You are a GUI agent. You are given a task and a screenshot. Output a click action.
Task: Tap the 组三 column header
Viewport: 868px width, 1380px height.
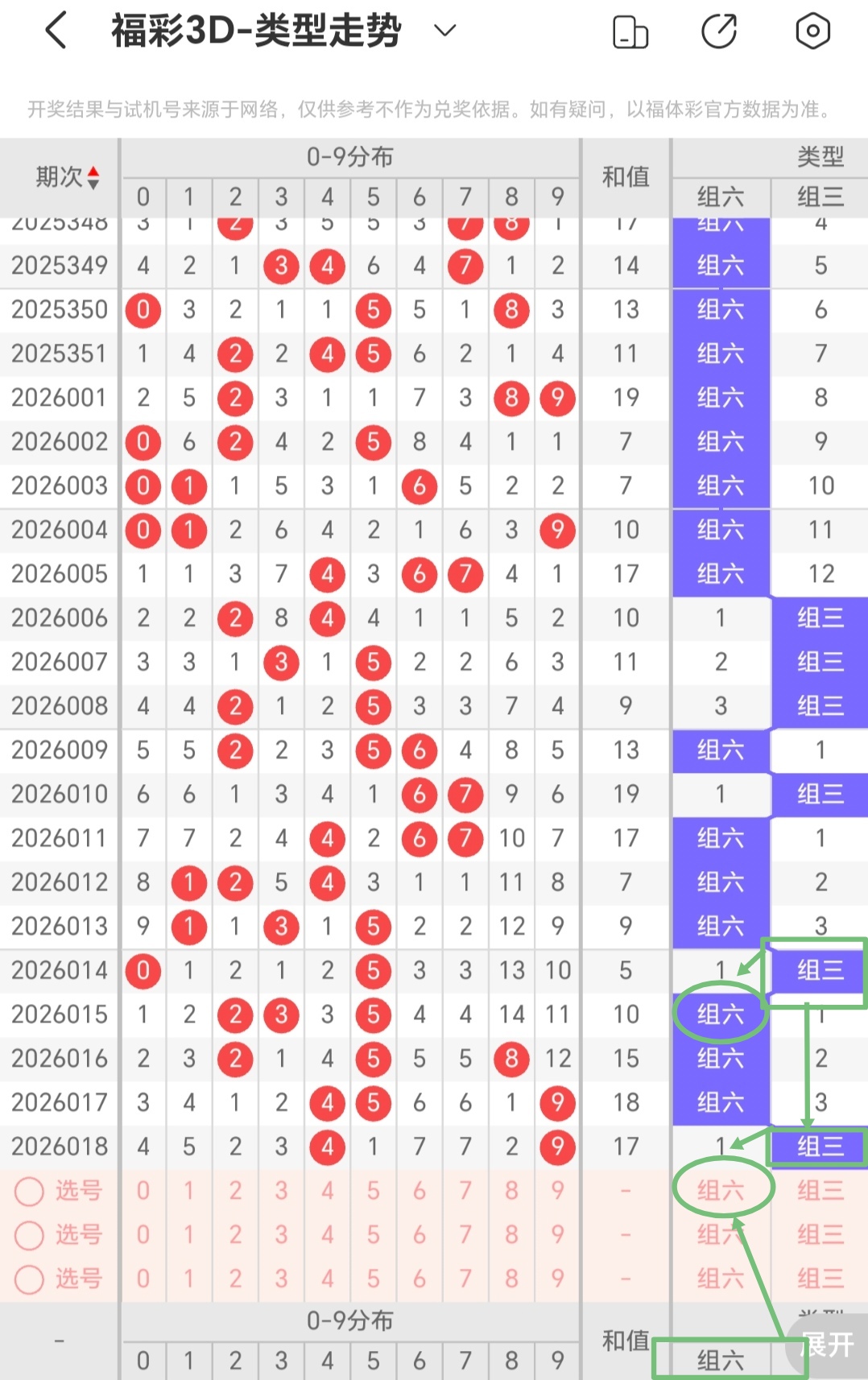[819, 197]
